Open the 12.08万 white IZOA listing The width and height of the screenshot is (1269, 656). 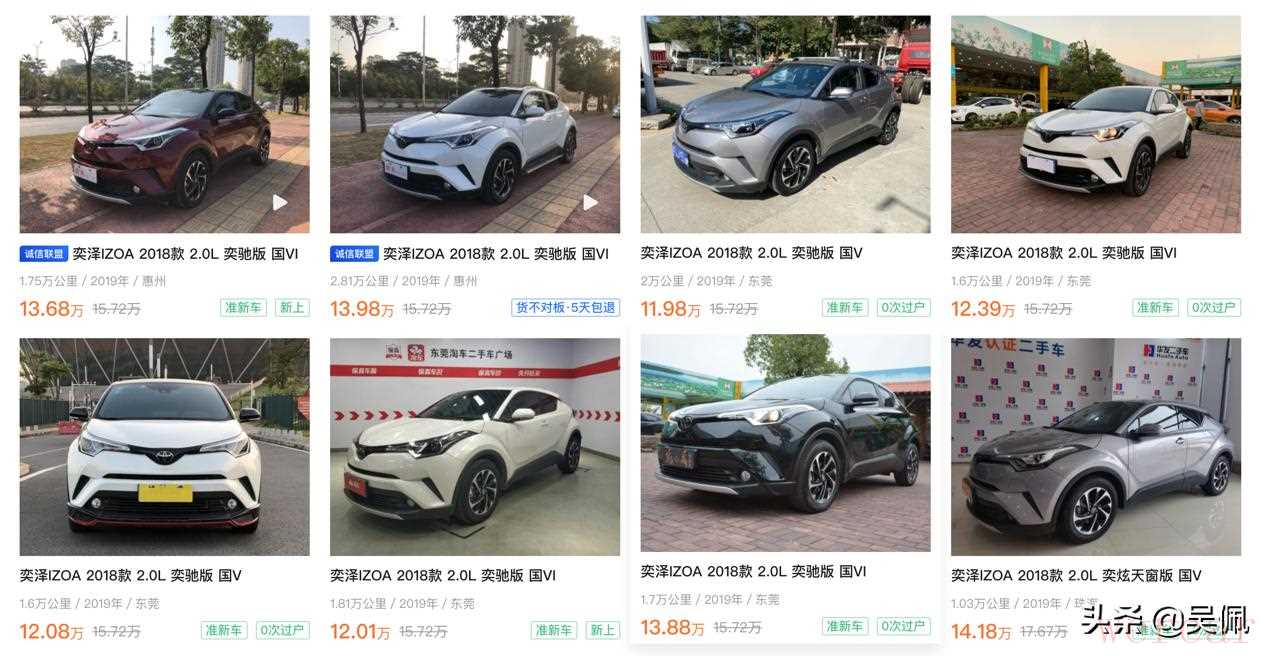click(x=164, y=447)
